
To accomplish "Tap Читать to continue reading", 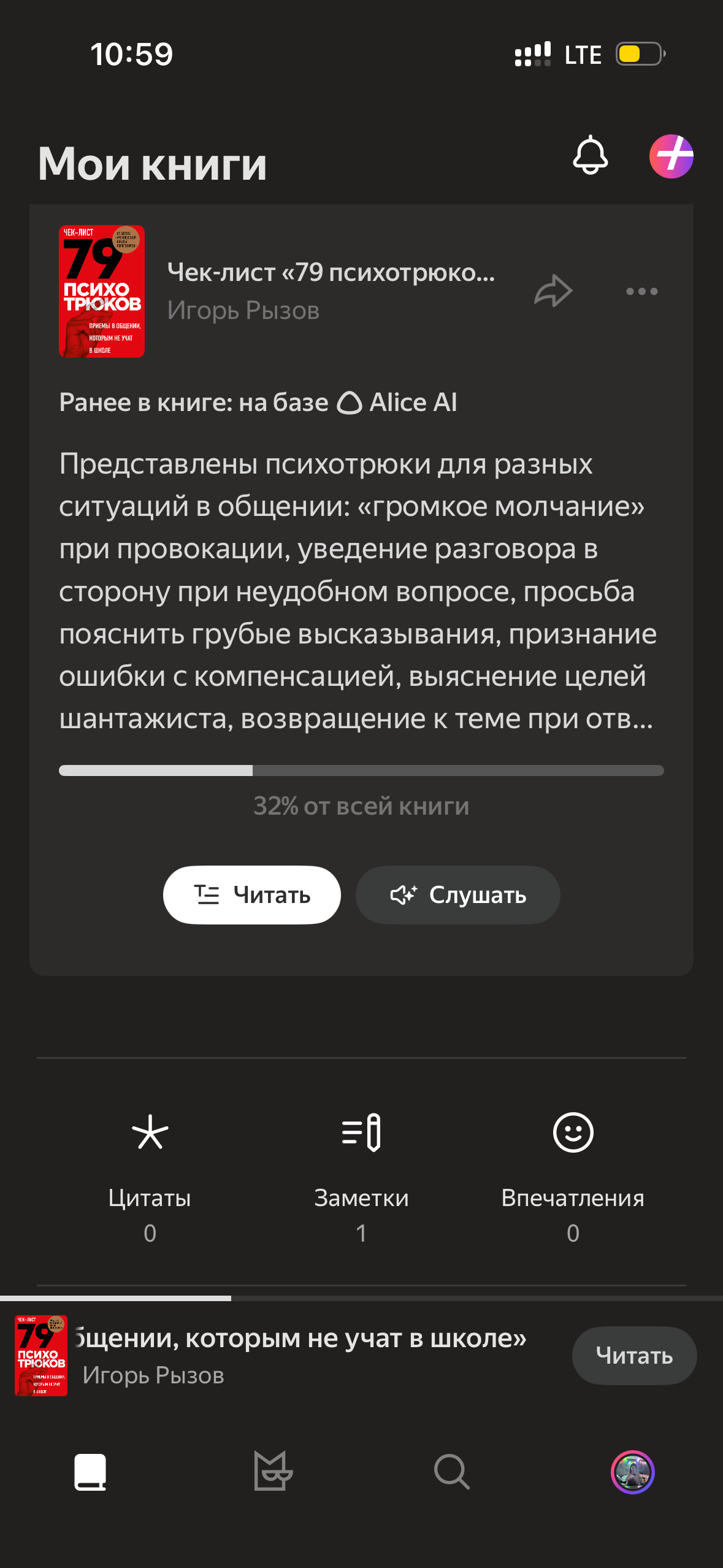I will 251,895.
